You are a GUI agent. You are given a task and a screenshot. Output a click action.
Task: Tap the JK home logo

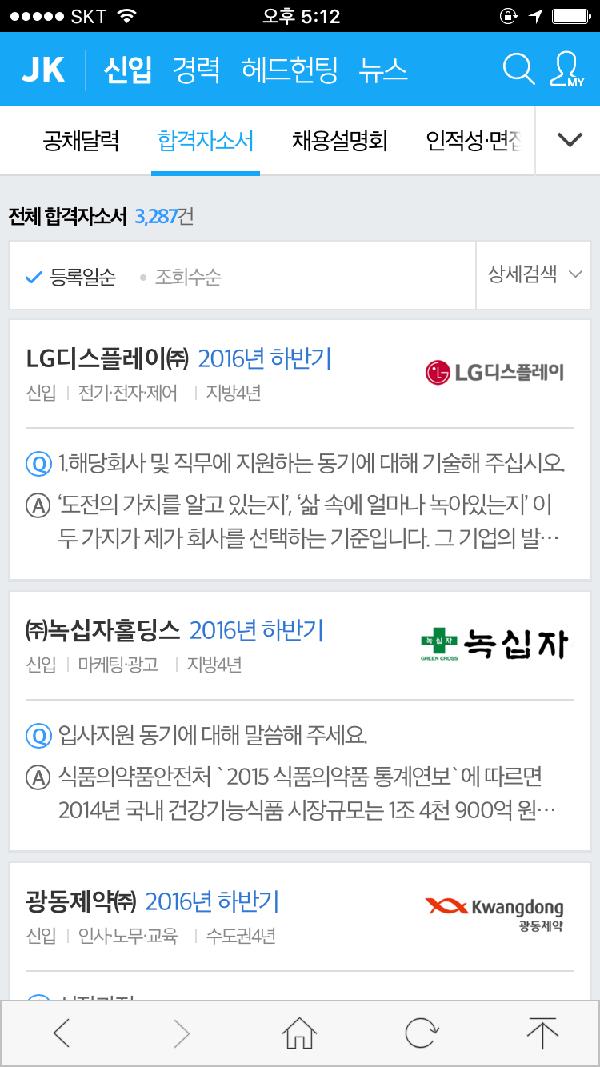(43, 69)
